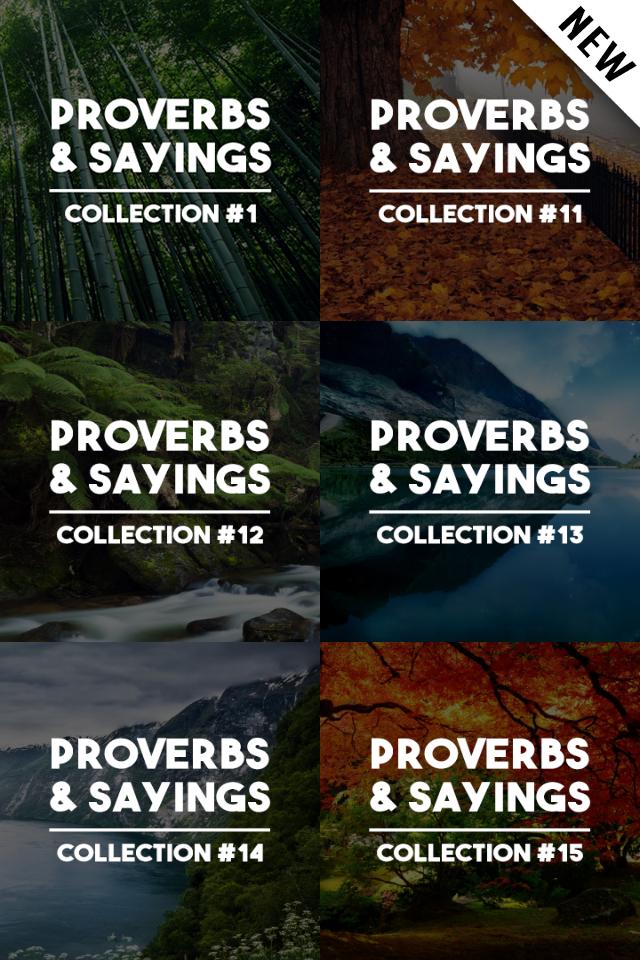Open Proverbs & Sayings Collection #1
Viewport: 640px width, 960px height.
(160, 160)
